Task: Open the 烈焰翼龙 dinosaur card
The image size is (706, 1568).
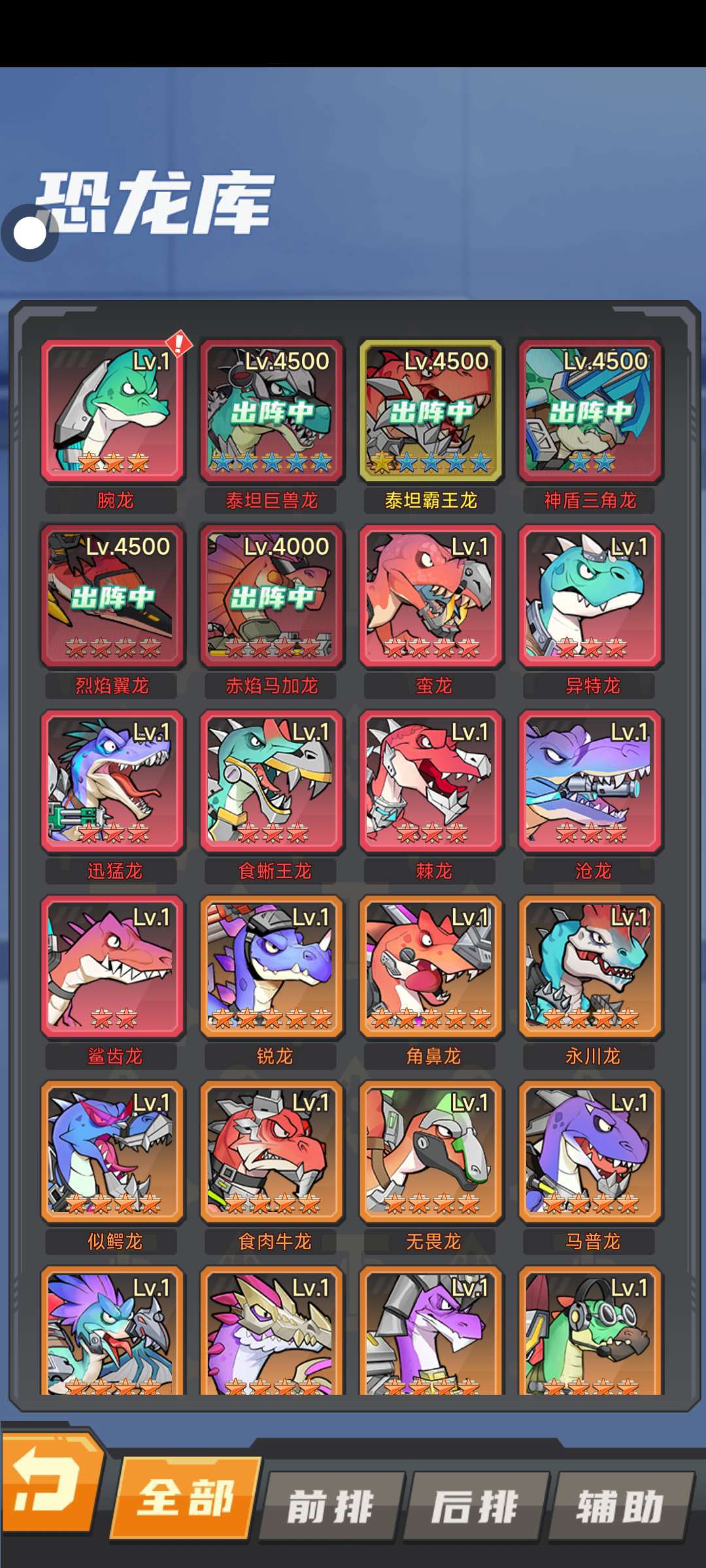Action: 112,596
